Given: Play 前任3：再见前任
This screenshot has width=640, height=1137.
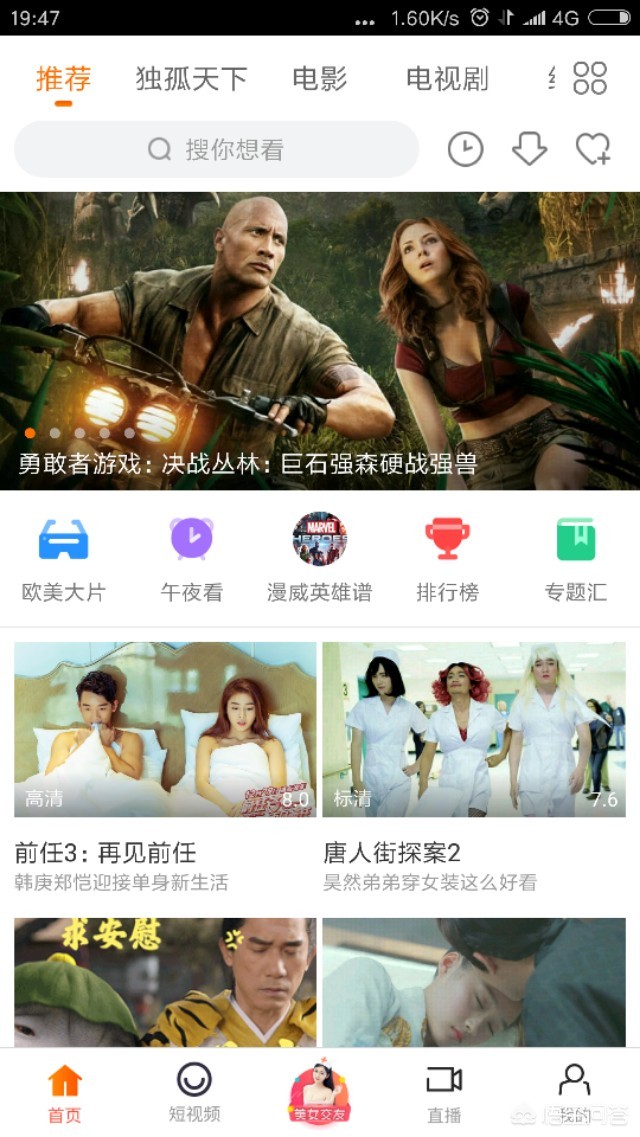Looking at the screenshot, I should tap(165, 730).
